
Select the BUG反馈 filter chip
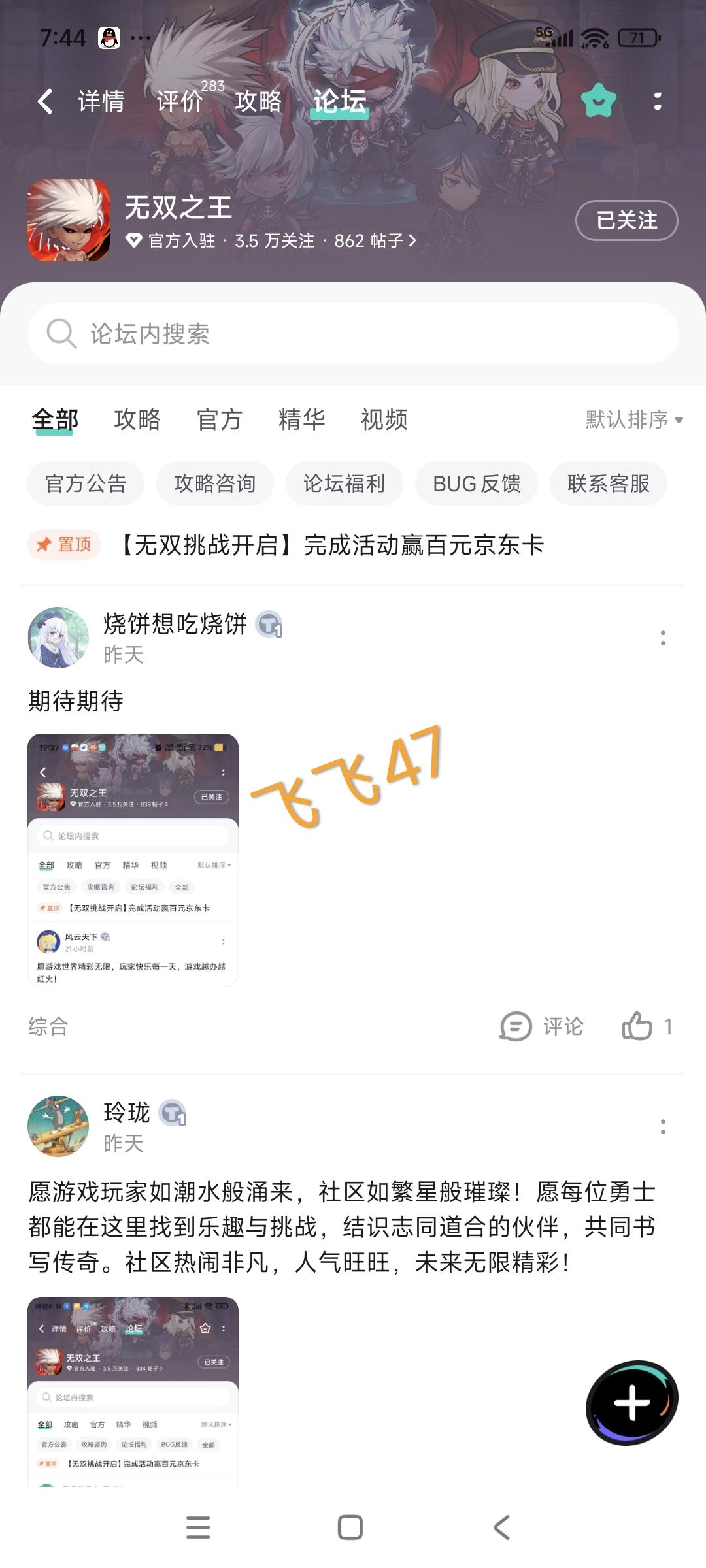(x=477, y=483)
